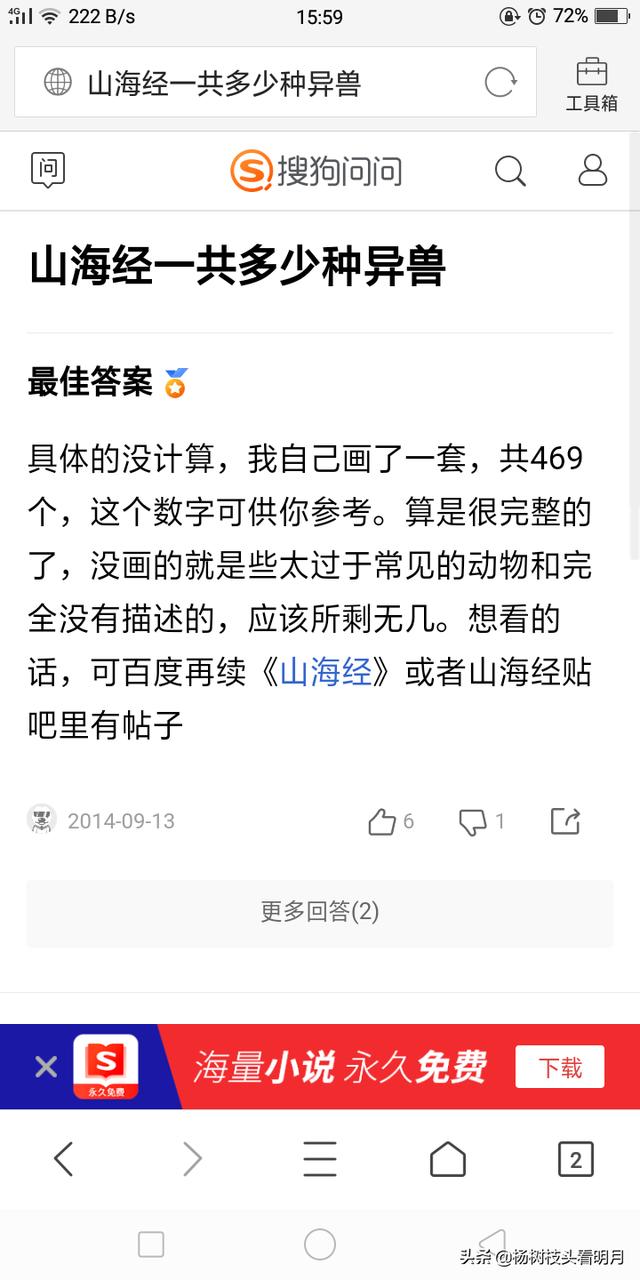Like the best answer
This screenshot has height=1280, width=640.
click(x=390, y=822)
